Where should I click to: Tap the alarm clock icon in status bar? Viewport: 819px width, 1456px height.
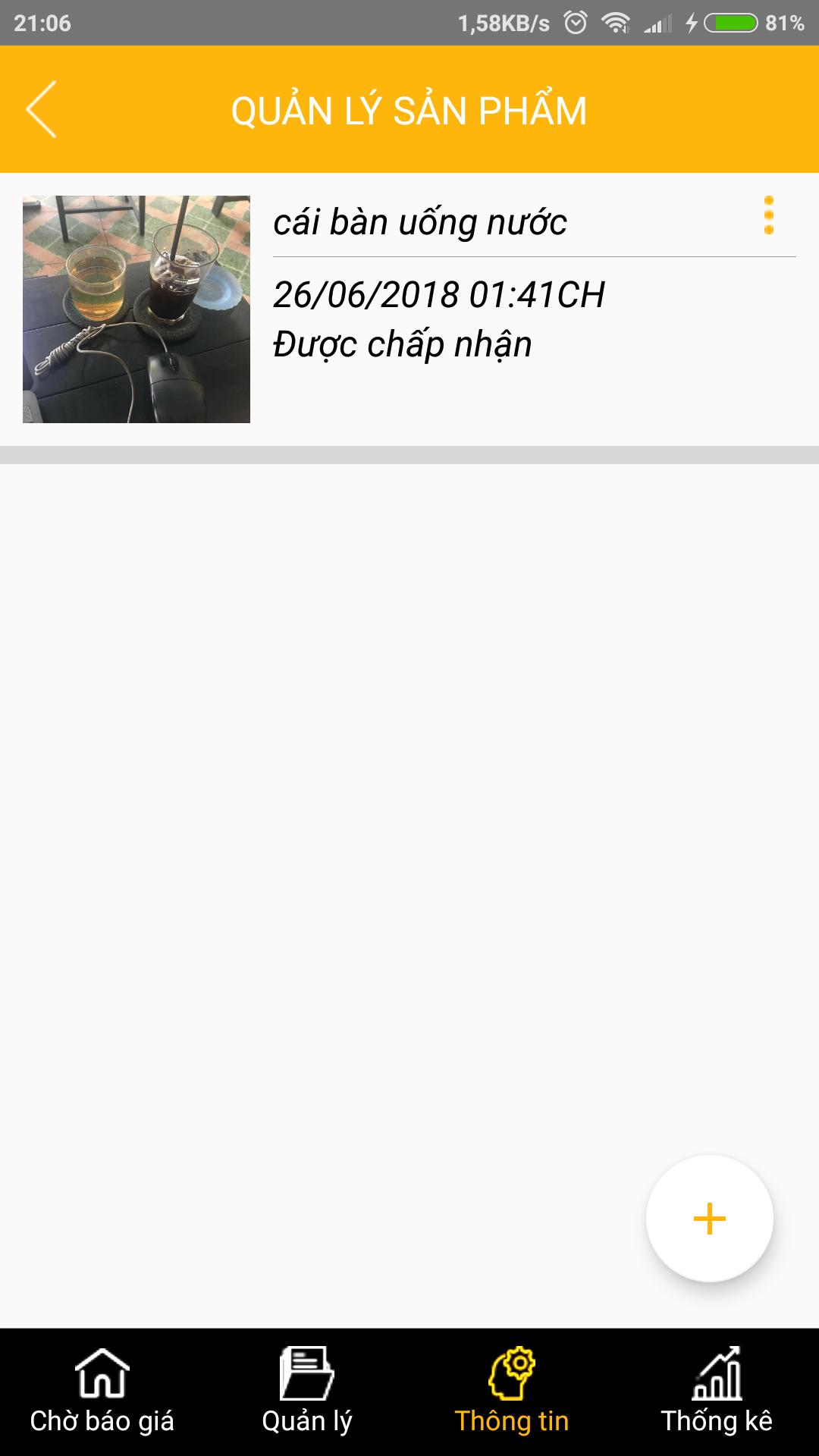tap(574, 23)
